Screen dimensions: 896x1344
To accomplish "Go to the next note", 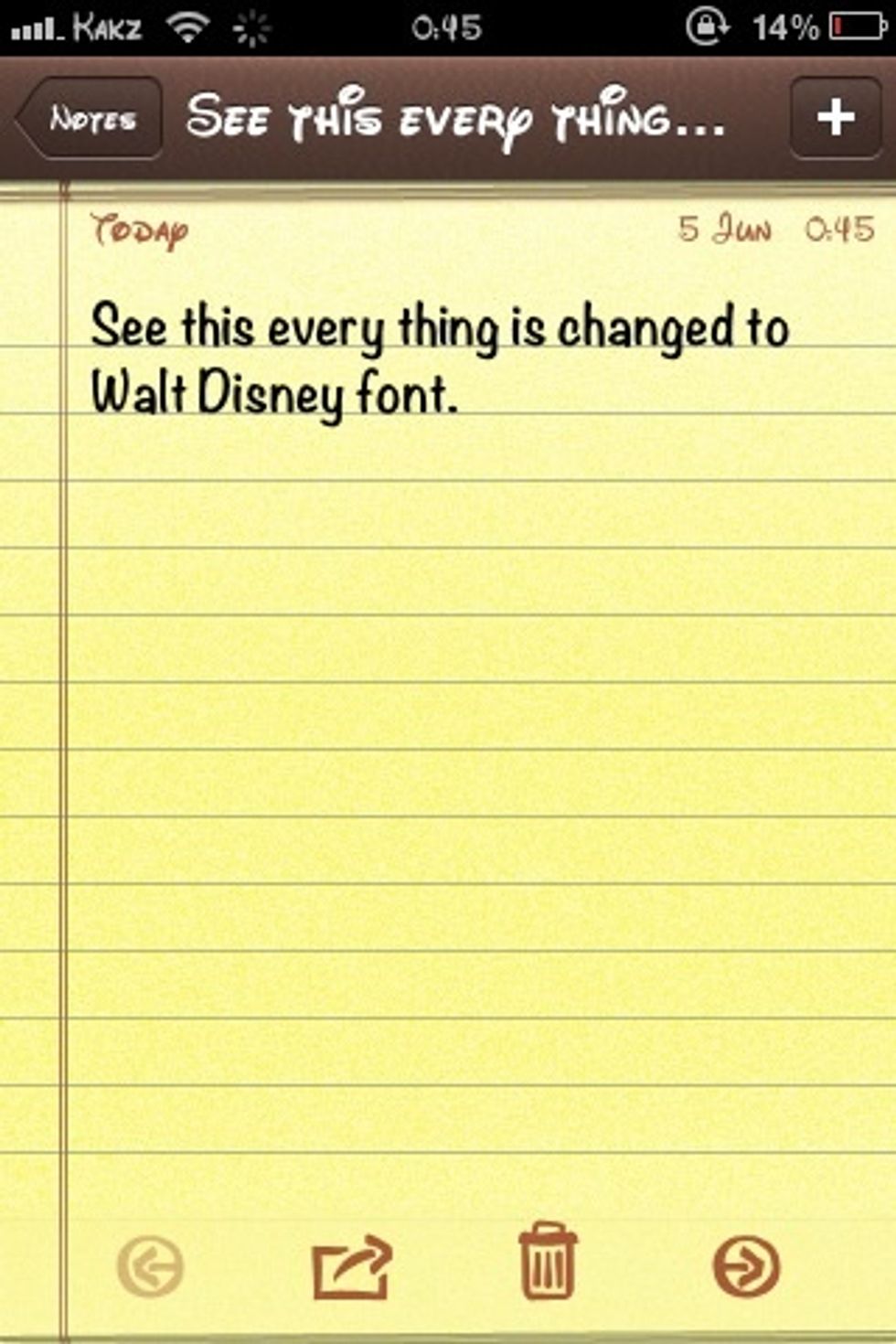I will click(746, 1267).
